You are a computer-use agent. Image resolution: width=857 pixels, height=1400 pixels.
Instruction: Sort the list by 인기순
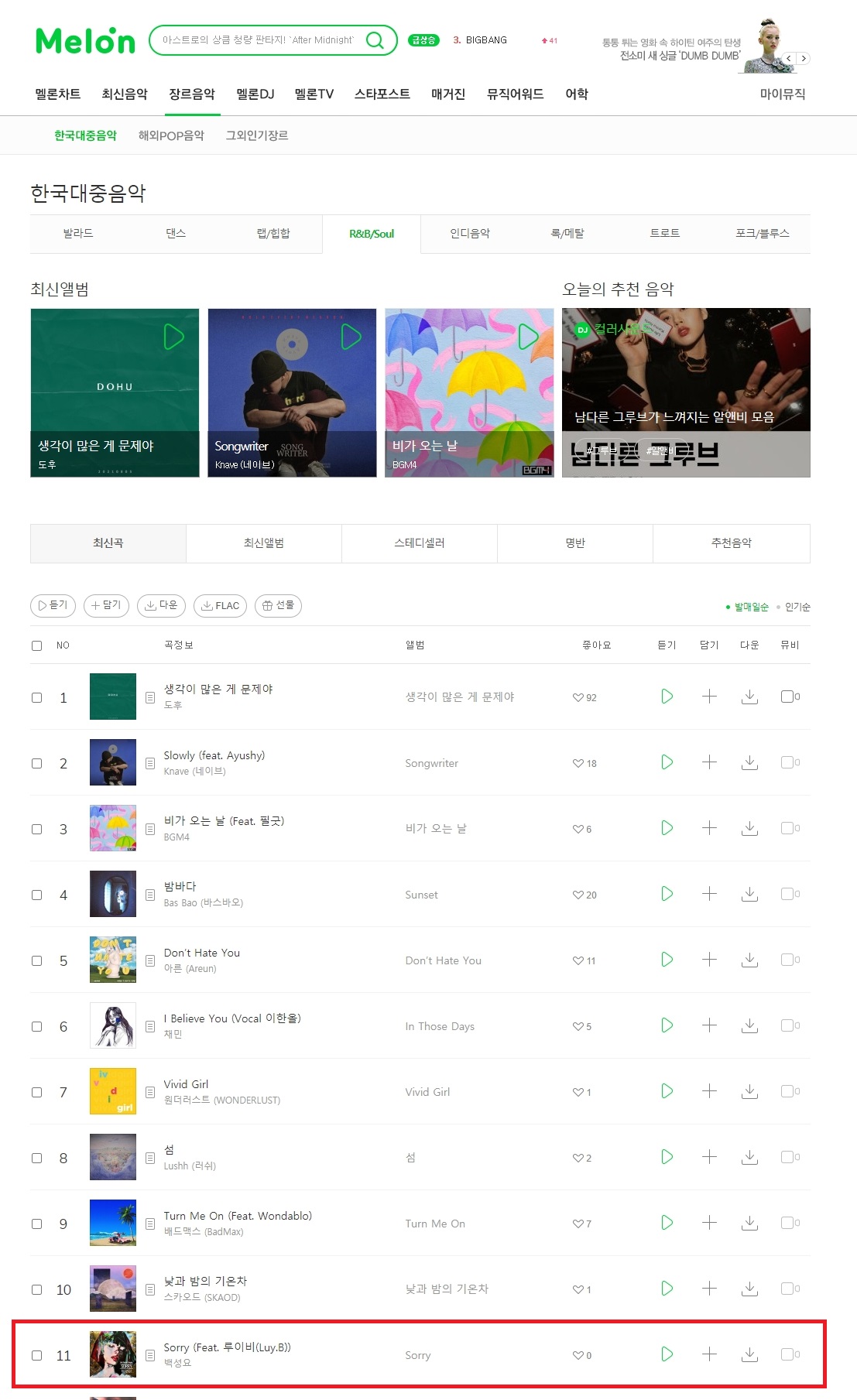[797, 607]
